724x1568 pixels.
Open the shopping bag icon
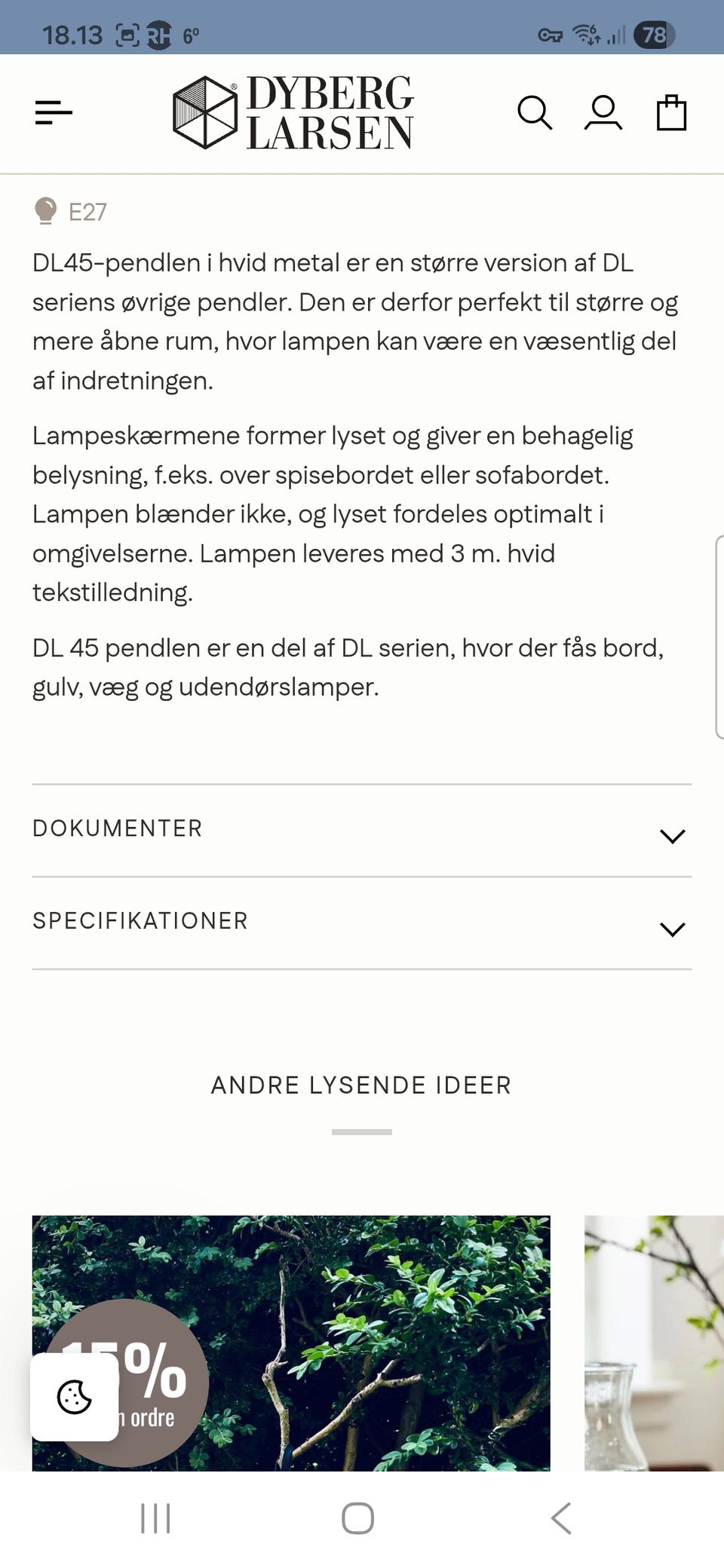(x=670, y=113)
